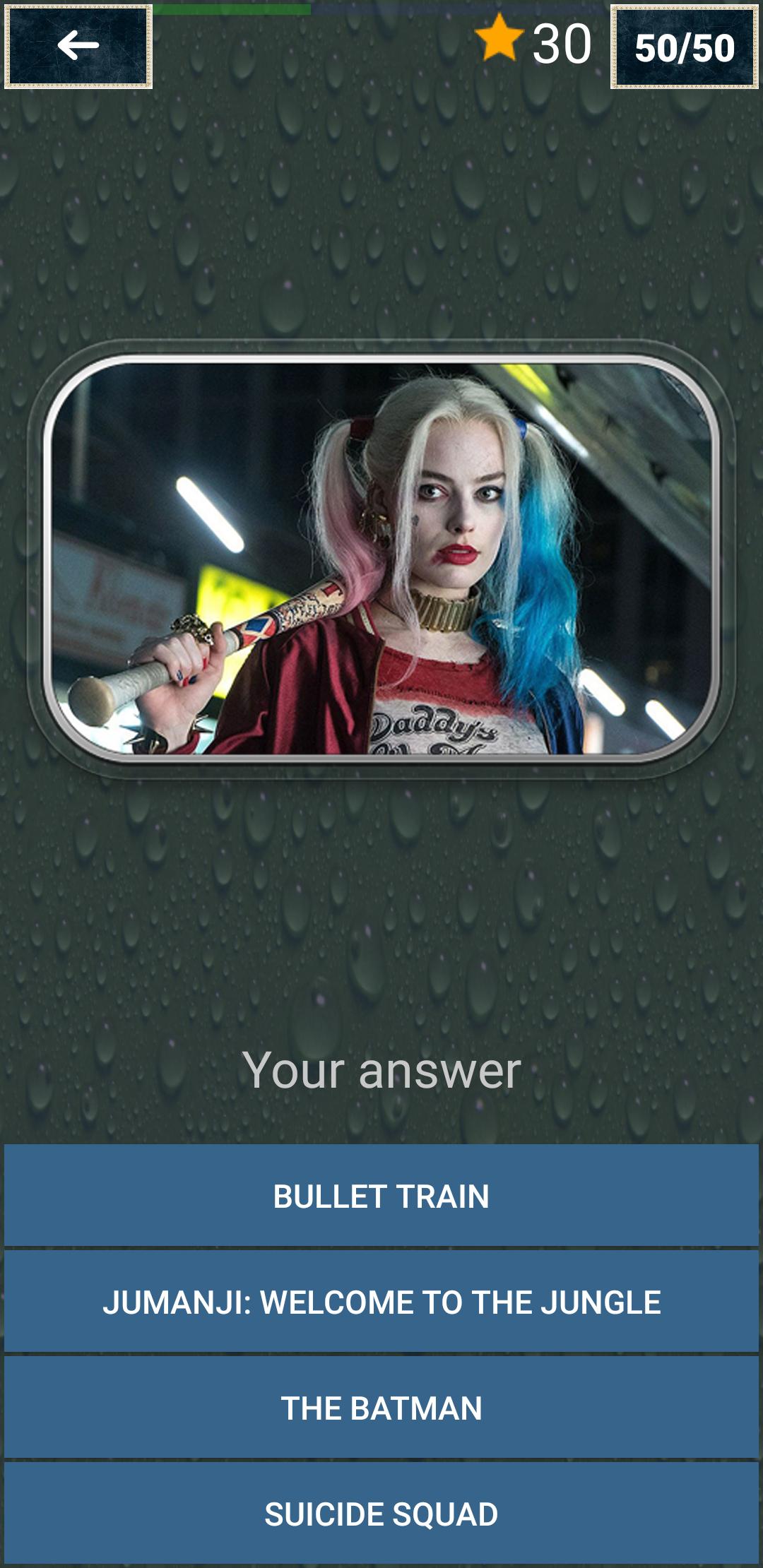Pick THE BATMAN as your answer
This screenshot has width=763, height=1568.
tap(381, 1408)
